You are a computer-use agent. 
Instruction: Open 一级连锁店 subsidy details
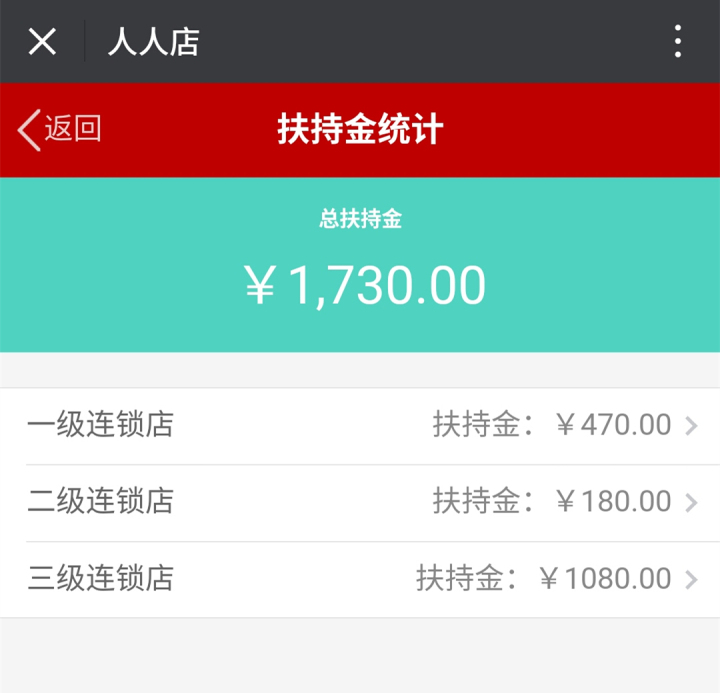[x=360, y=425]
